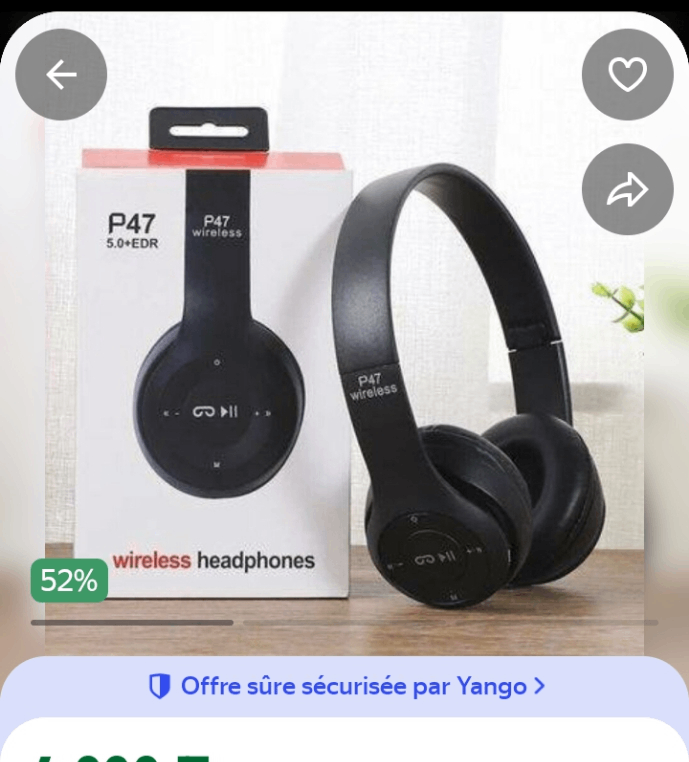Add these headphones to favorites
689x762 pixels.
point(628,75)
